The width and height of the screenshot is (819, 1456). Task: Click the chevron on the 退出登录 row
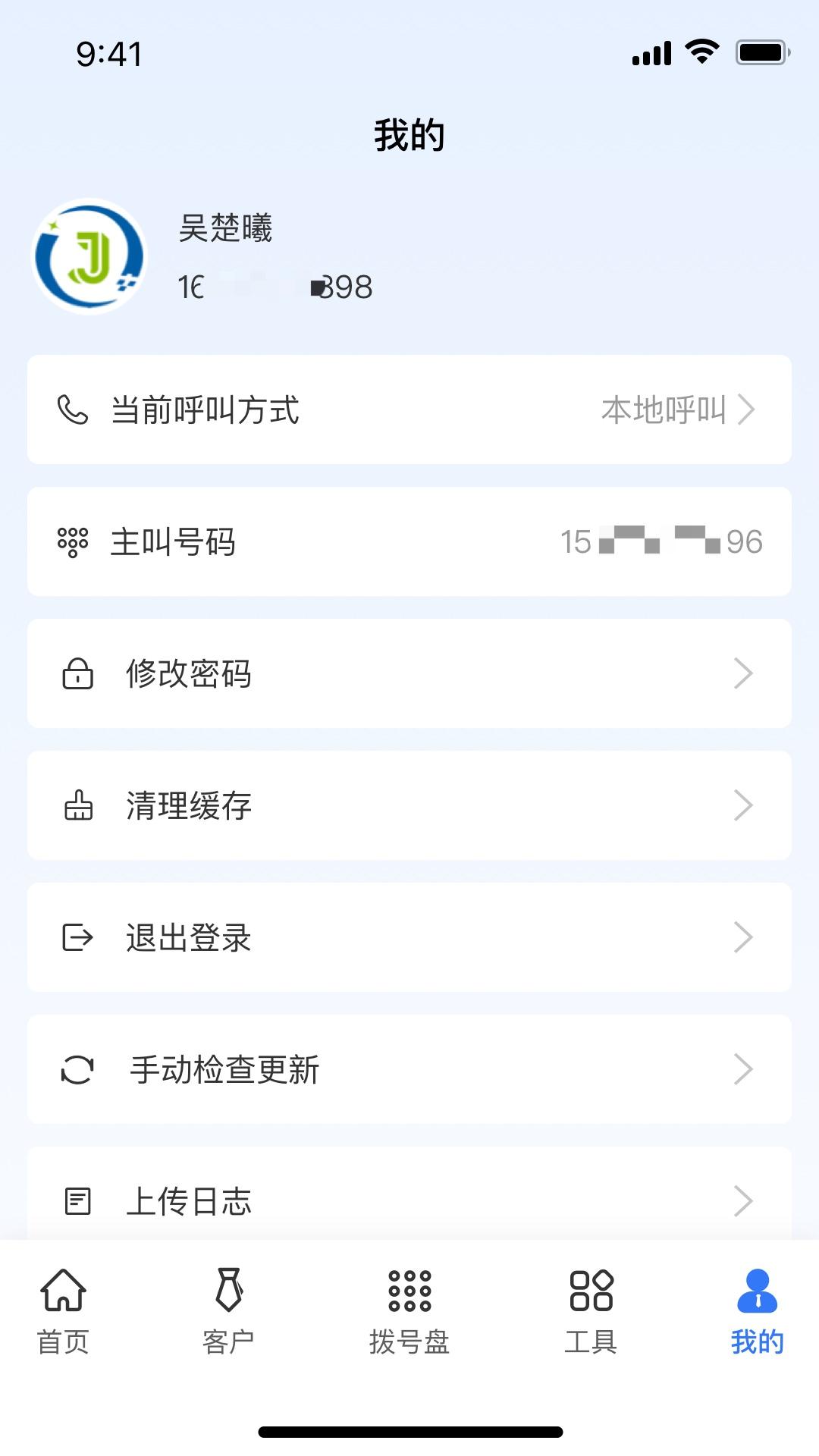click(x=743, y=937)
